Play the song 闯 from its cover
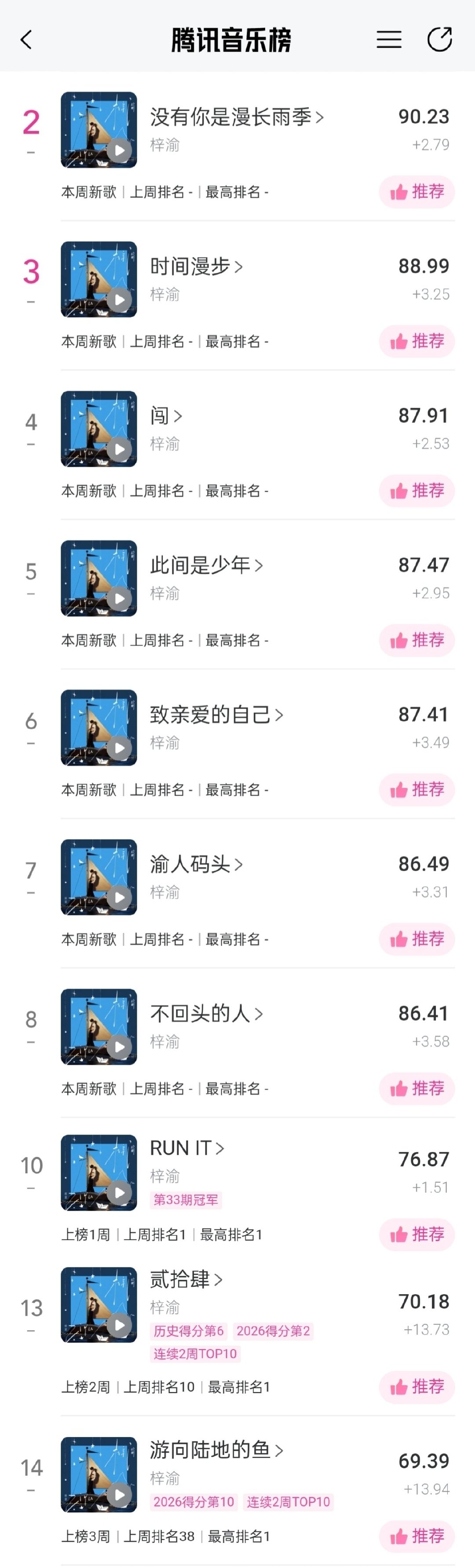Viewport: 475px width, 1568px height. [99, 429]
